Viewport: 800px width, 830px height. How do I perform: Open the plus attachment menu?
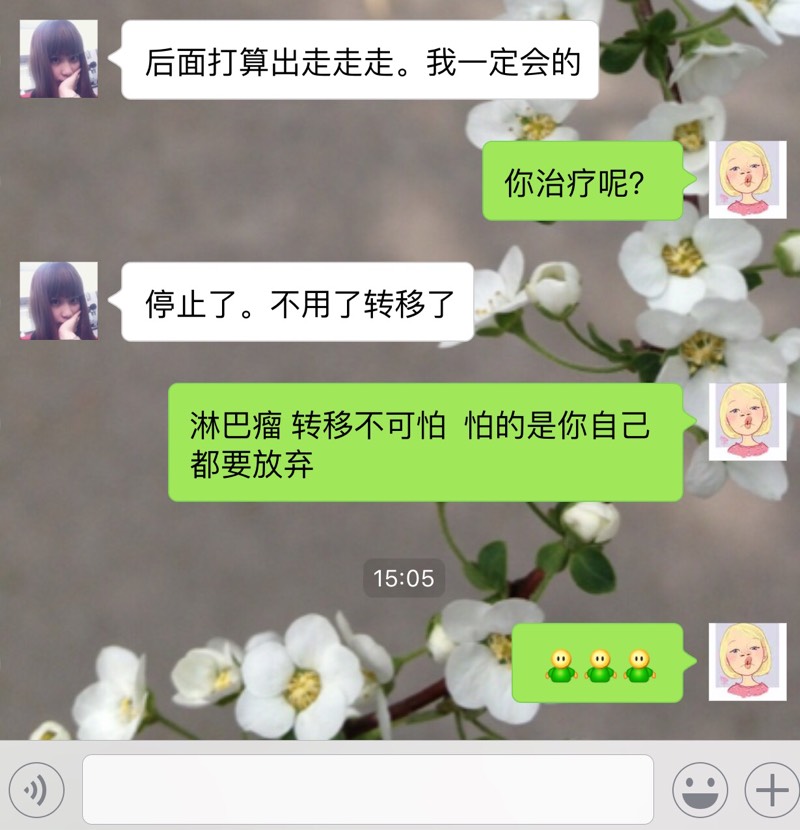[x=771, y=790]
